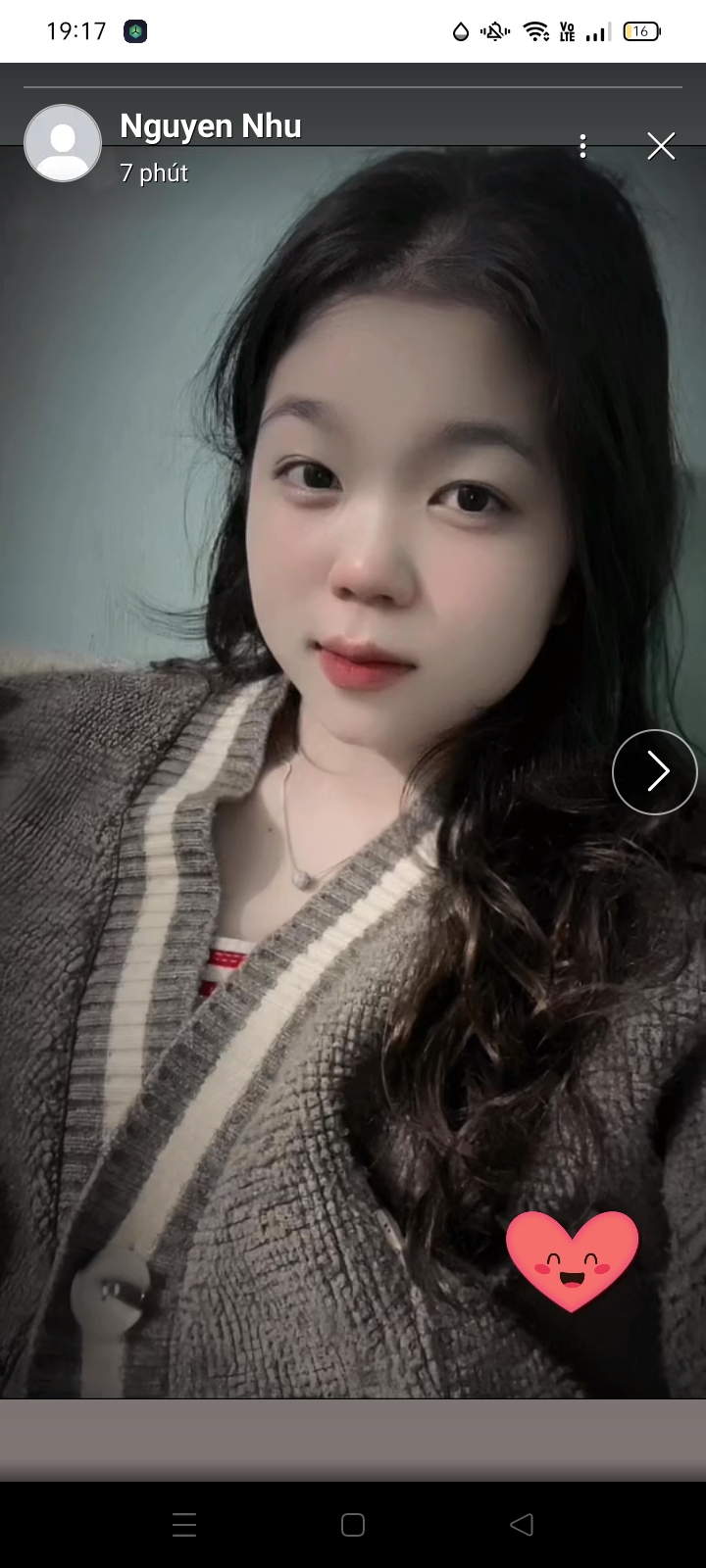Open the story options three-dot menu
706x1568 pixels.
[x=583, y=146]
